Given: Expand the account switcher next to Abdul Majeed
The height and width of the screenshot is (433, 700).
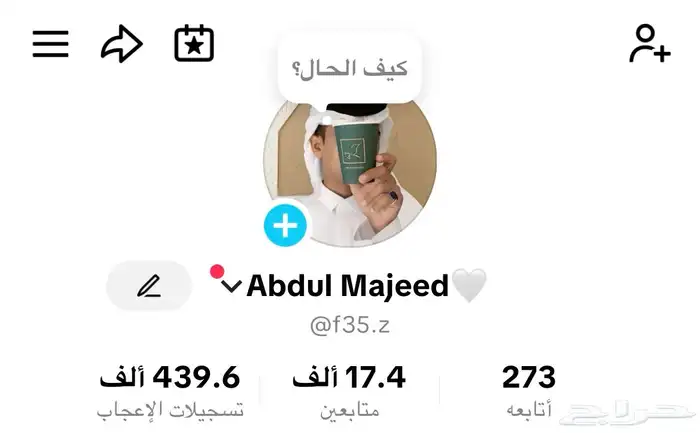Looking at the screenshot, I should [232, 286].
